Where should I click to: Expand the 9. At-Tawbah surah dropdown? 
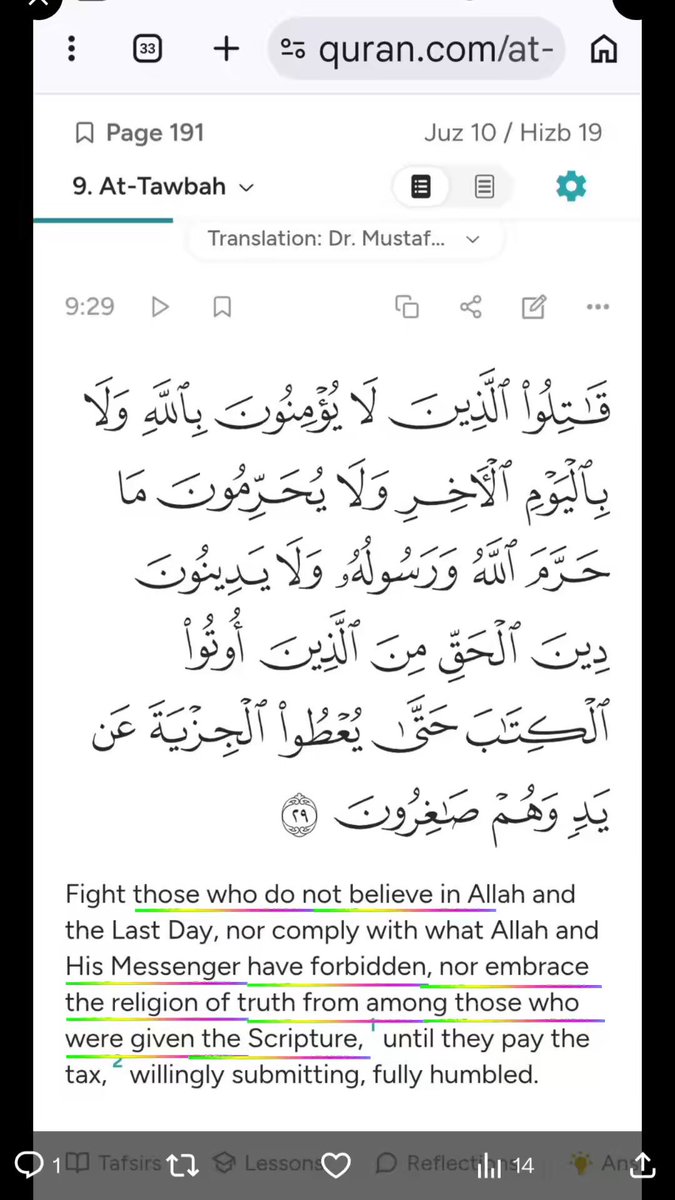coord(163,186)
